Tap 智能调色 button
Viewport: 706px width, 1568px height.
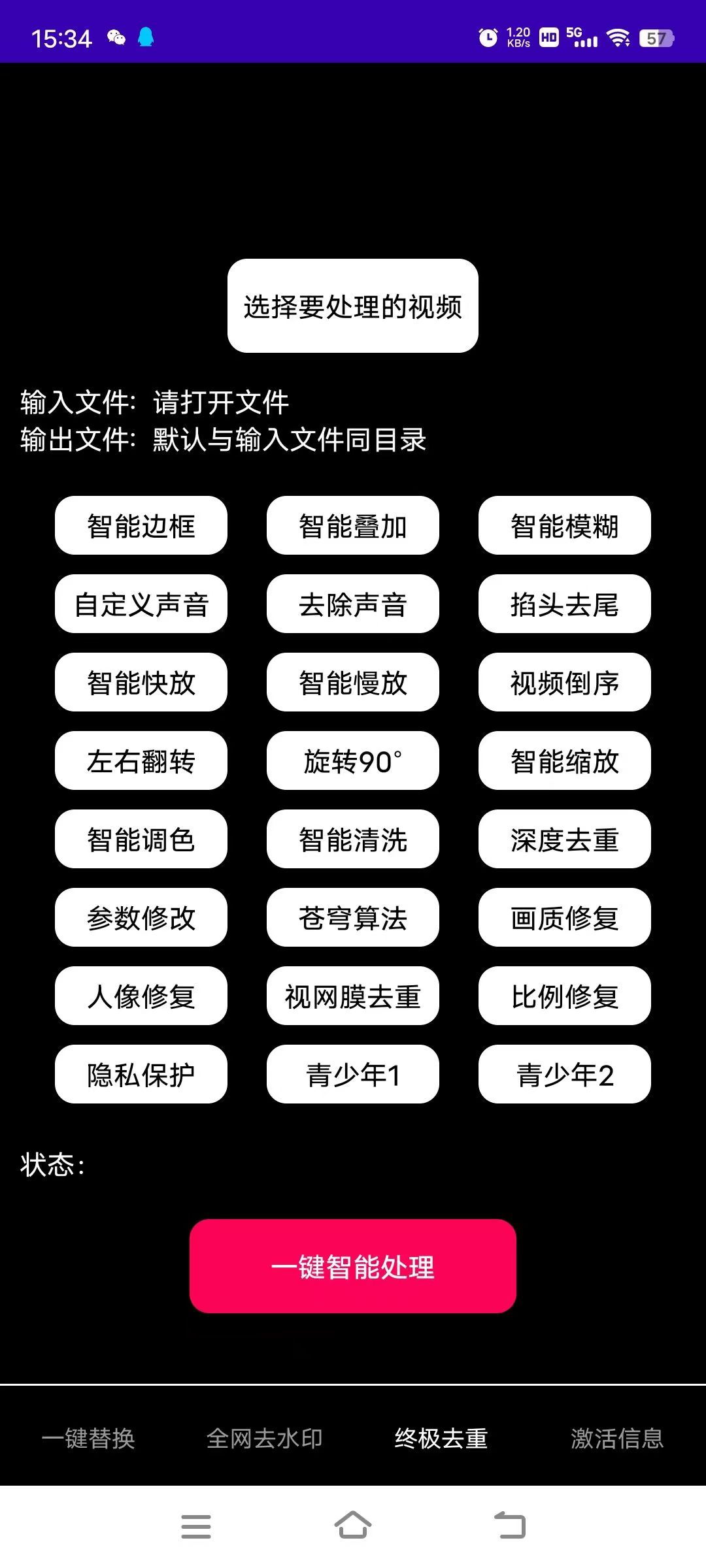pos(141,840)
